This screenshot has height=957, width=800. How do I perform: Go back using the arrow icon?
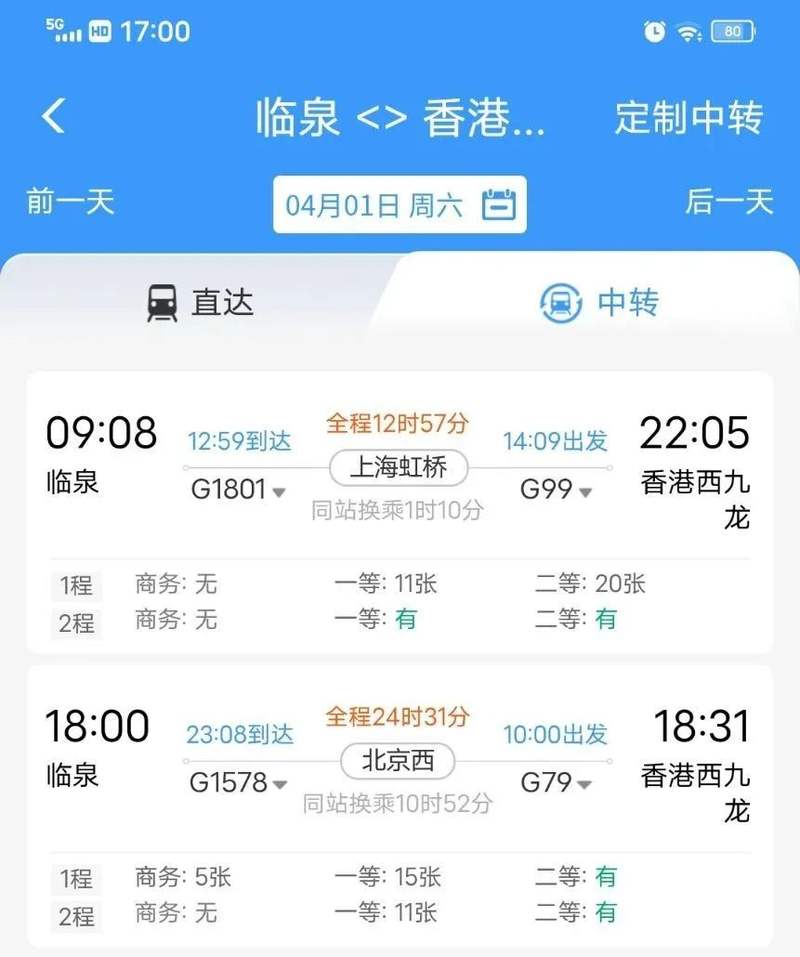pos(53,116)
